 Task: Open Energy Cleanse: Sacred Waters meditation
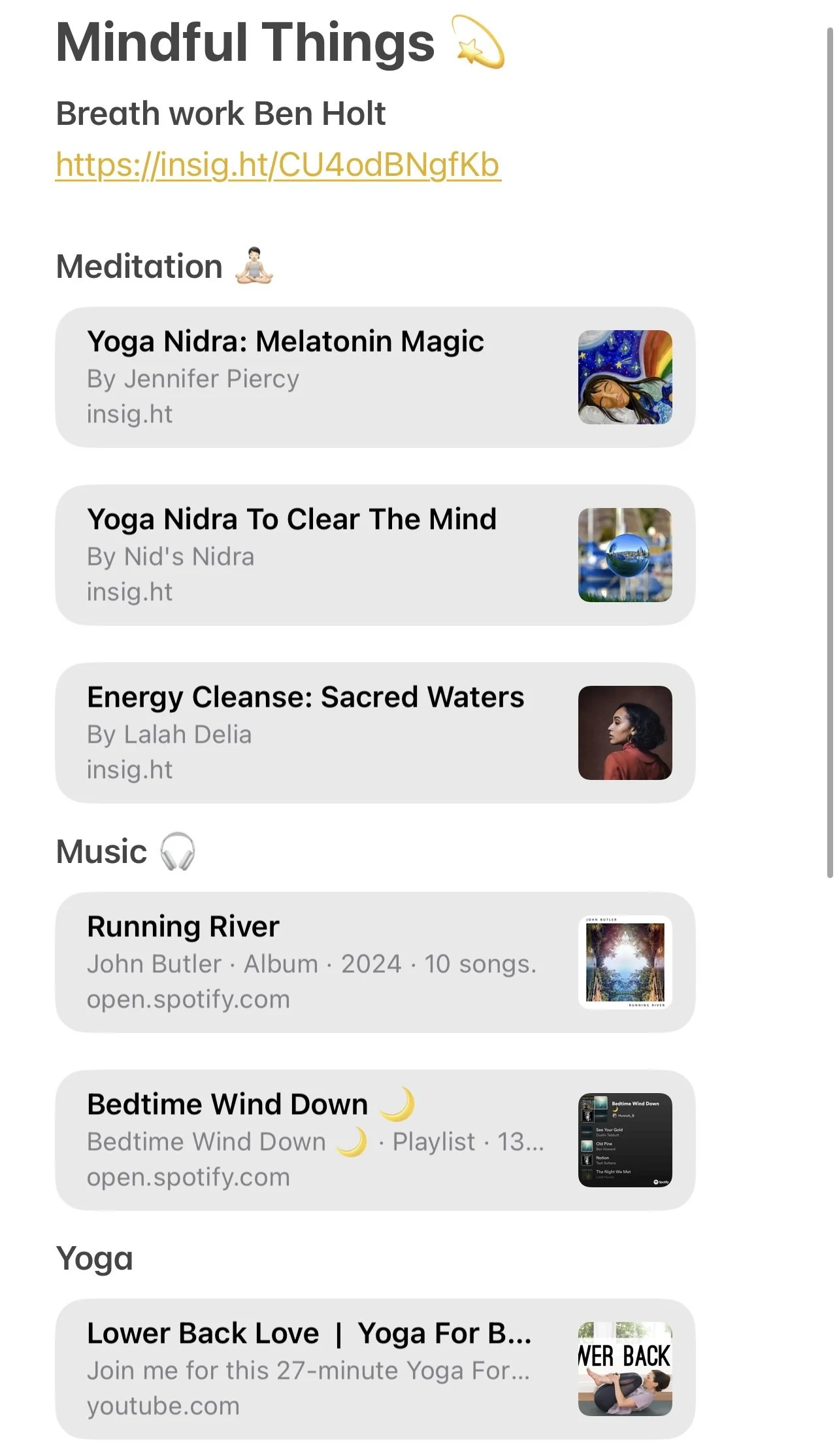coord(374,733)
